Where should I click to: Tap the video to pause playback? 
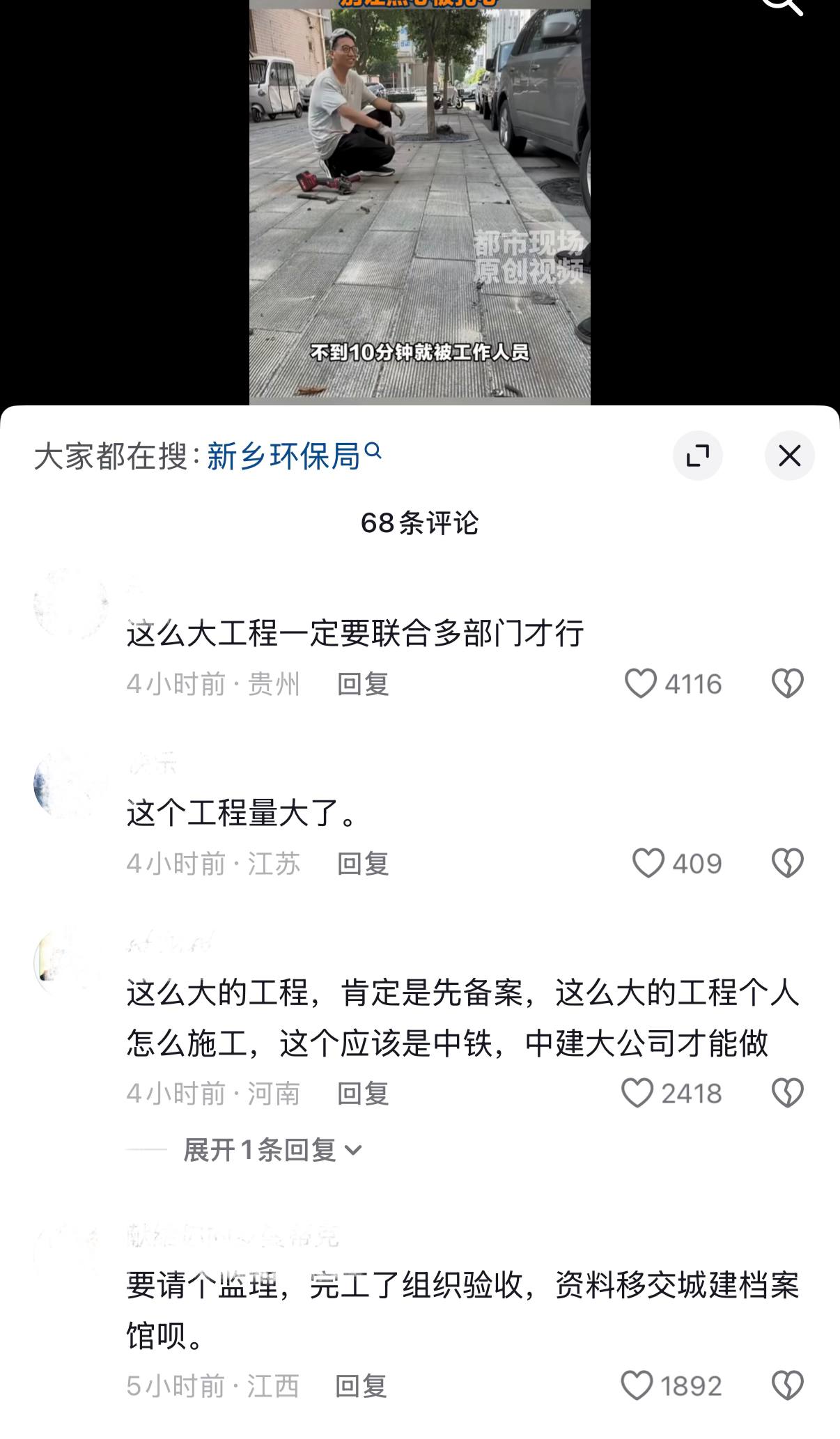420,202
